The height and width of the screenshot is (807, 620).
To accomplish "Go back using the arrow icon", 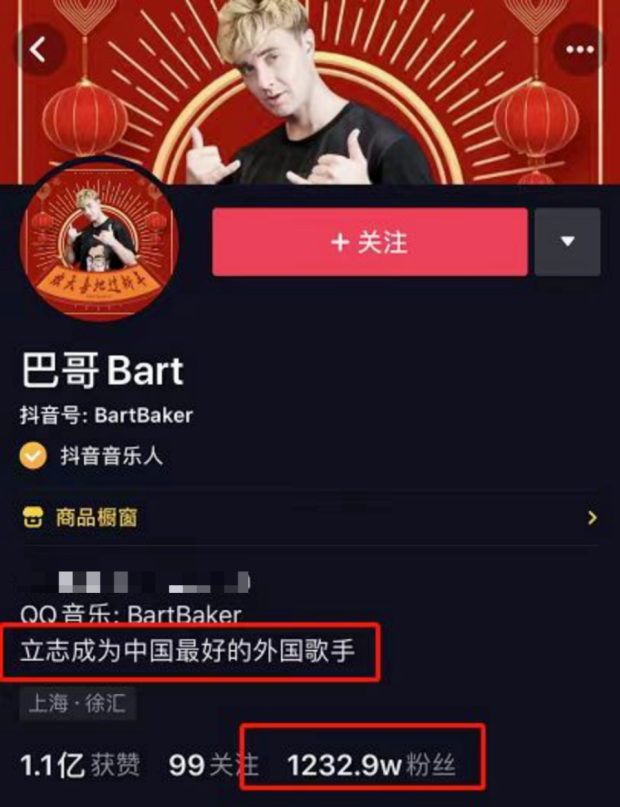I will (x=39, y=50).
